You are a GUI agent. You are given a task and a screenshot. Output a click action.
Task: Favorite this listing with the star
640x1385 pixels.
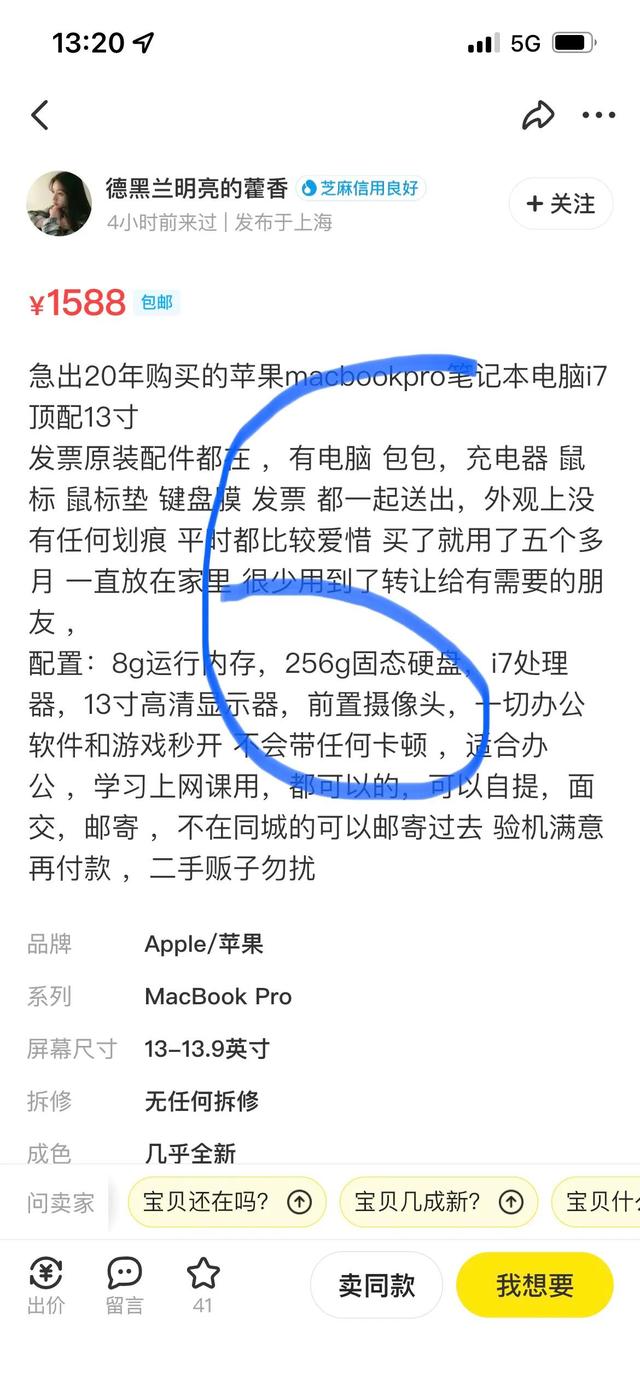[203, 1285]
